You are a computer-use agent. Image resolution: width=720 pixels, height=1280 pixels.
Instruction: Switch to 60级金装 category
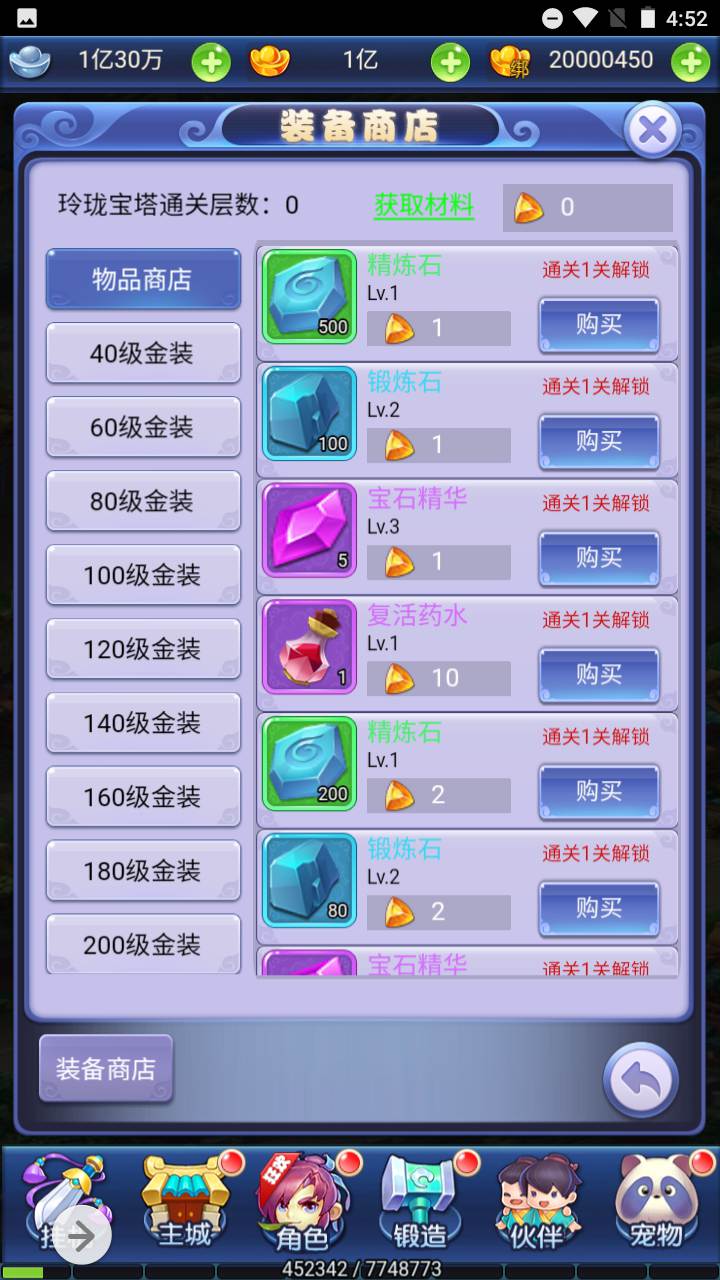click(143, 427)
